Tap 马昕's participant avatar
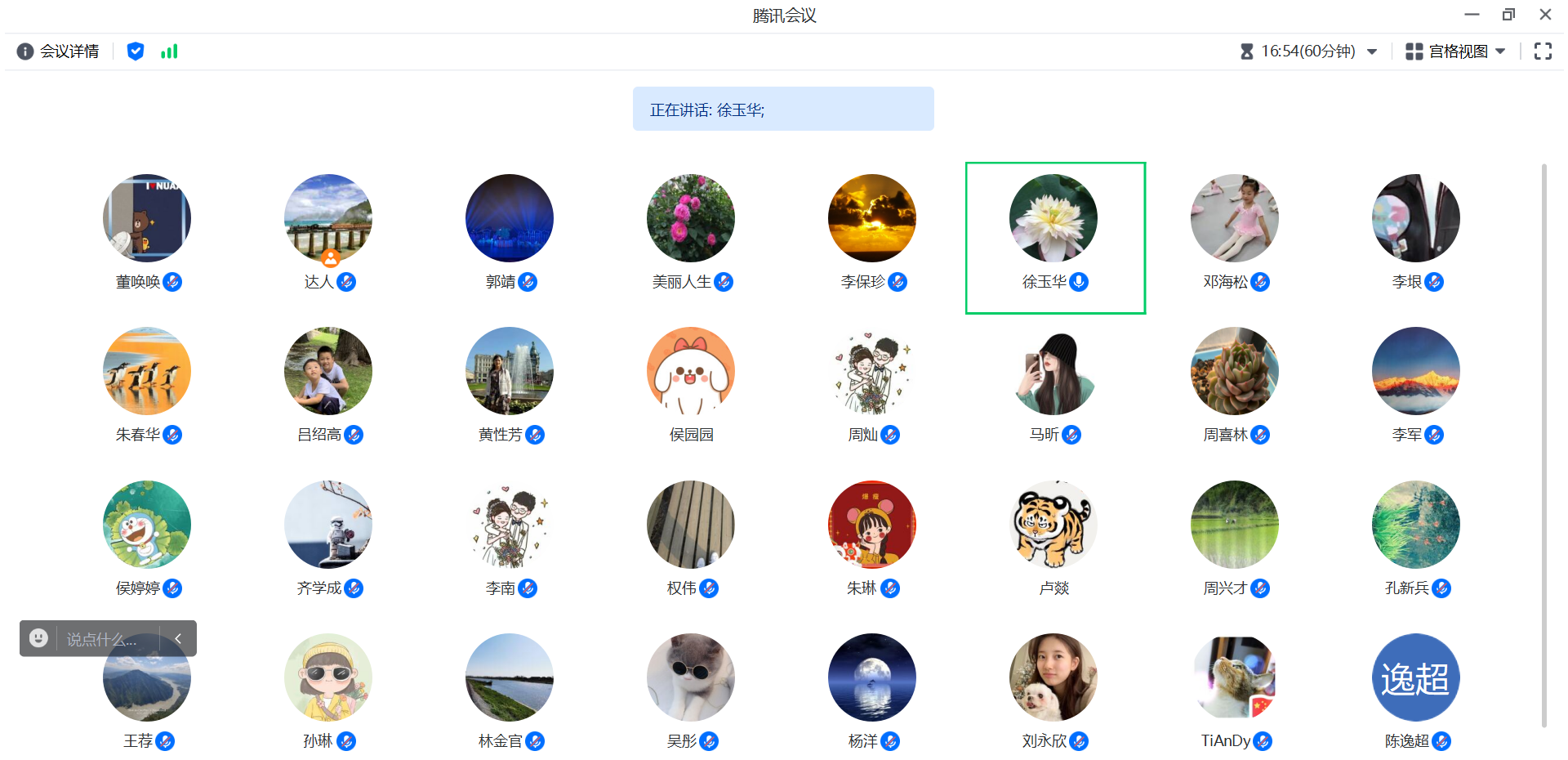This screenshot has width=1568, height=760. (x=1053, y=371)
